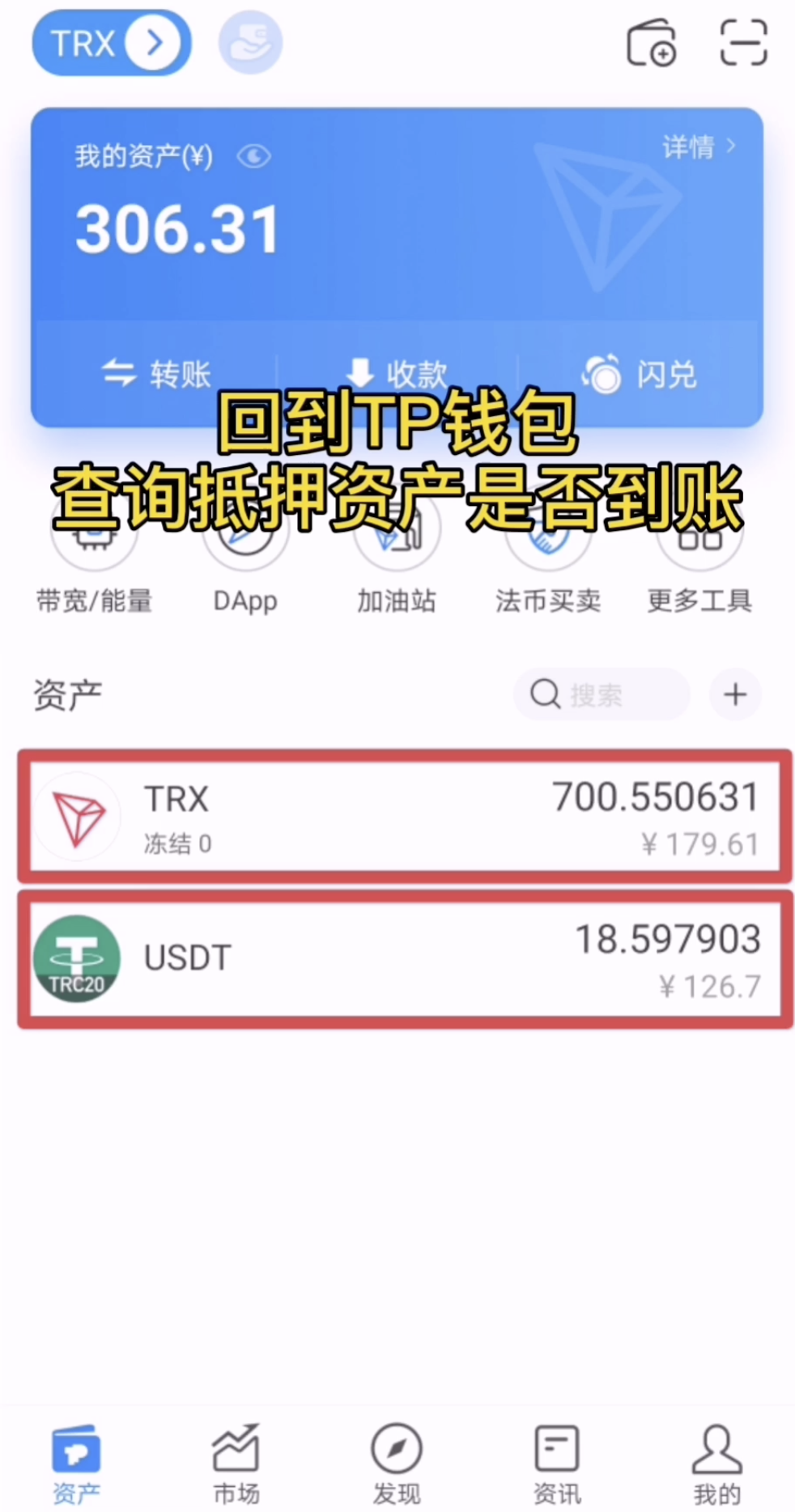Tap the people-with-coin icon next to TRX
This screenshot has width=795, height=1512.
click(249, 43)
